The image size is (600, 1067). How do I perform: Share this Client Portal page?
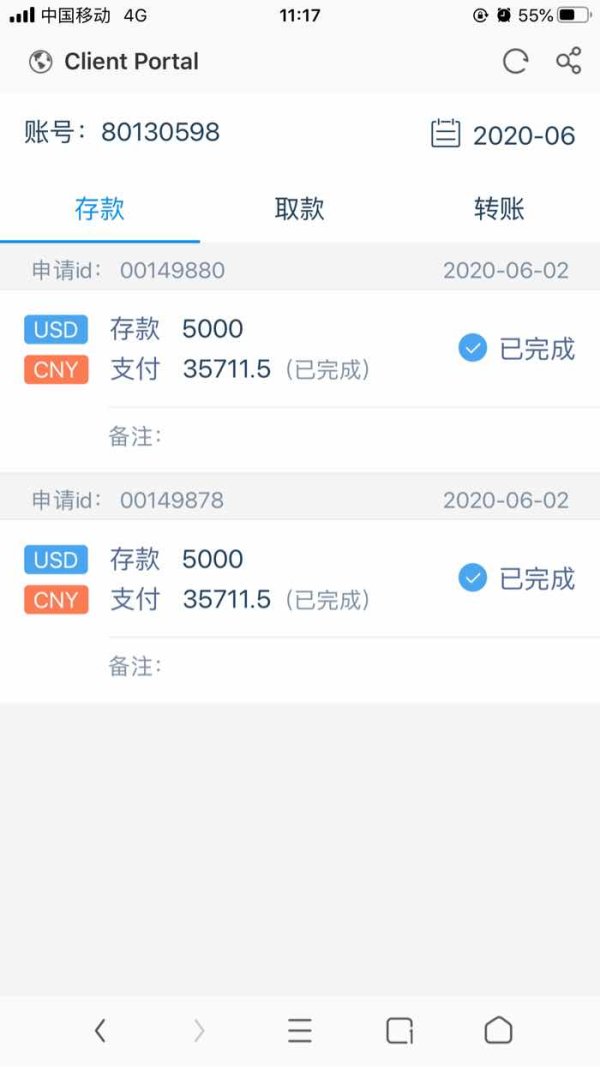[x=569, y=61]
